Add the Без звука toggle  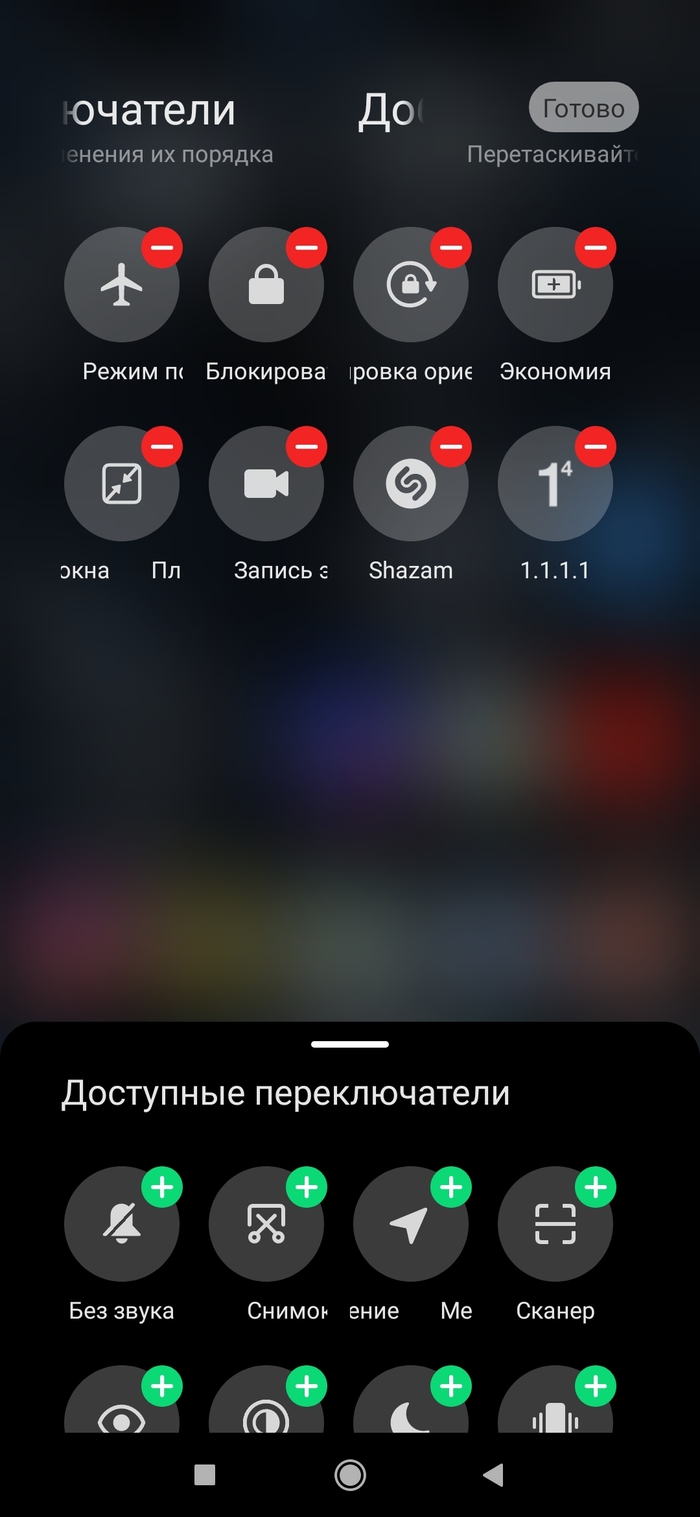162,1188
